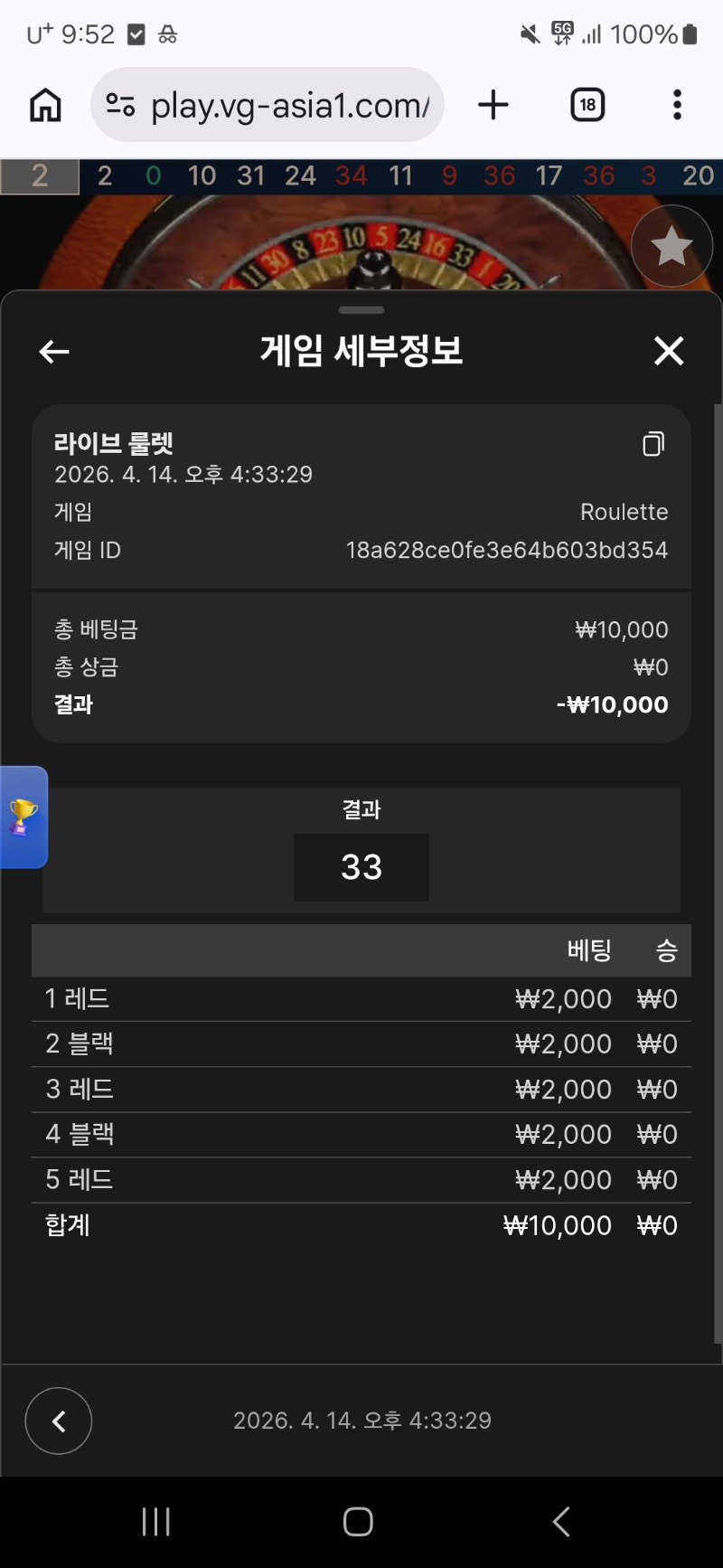View the 18 open tabs
The width and height of the screenshot is (723, 1568).
click(x=587, y=105)
